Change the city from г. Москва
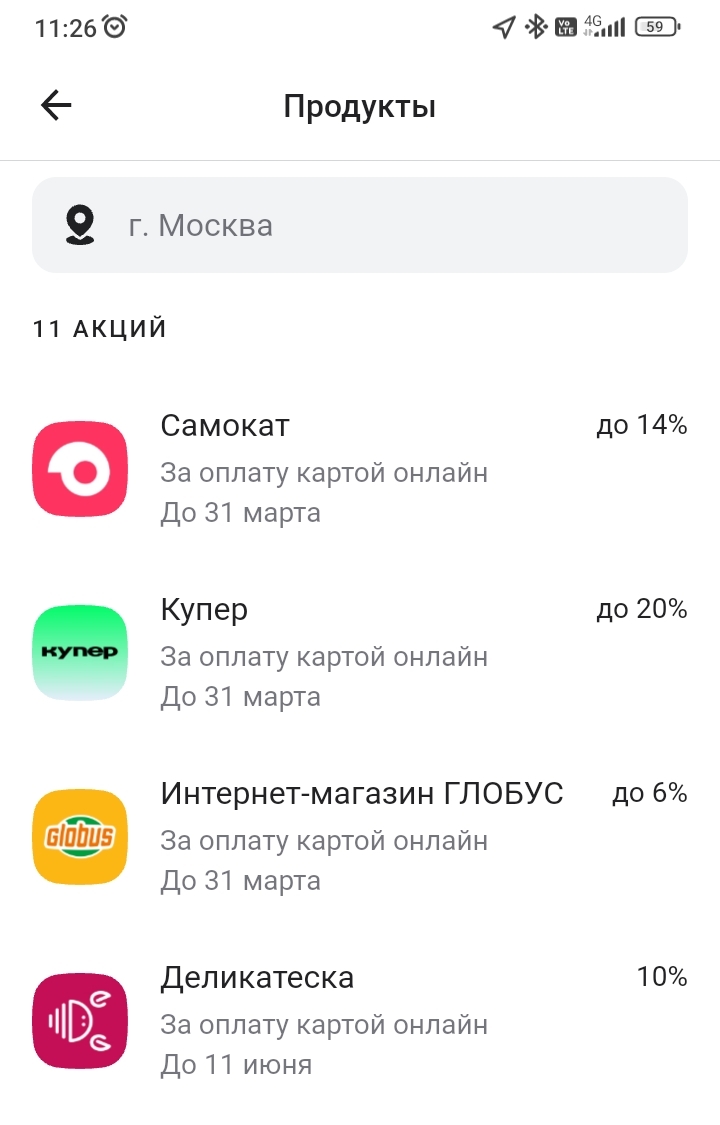720x1125 pixels. 360,225
